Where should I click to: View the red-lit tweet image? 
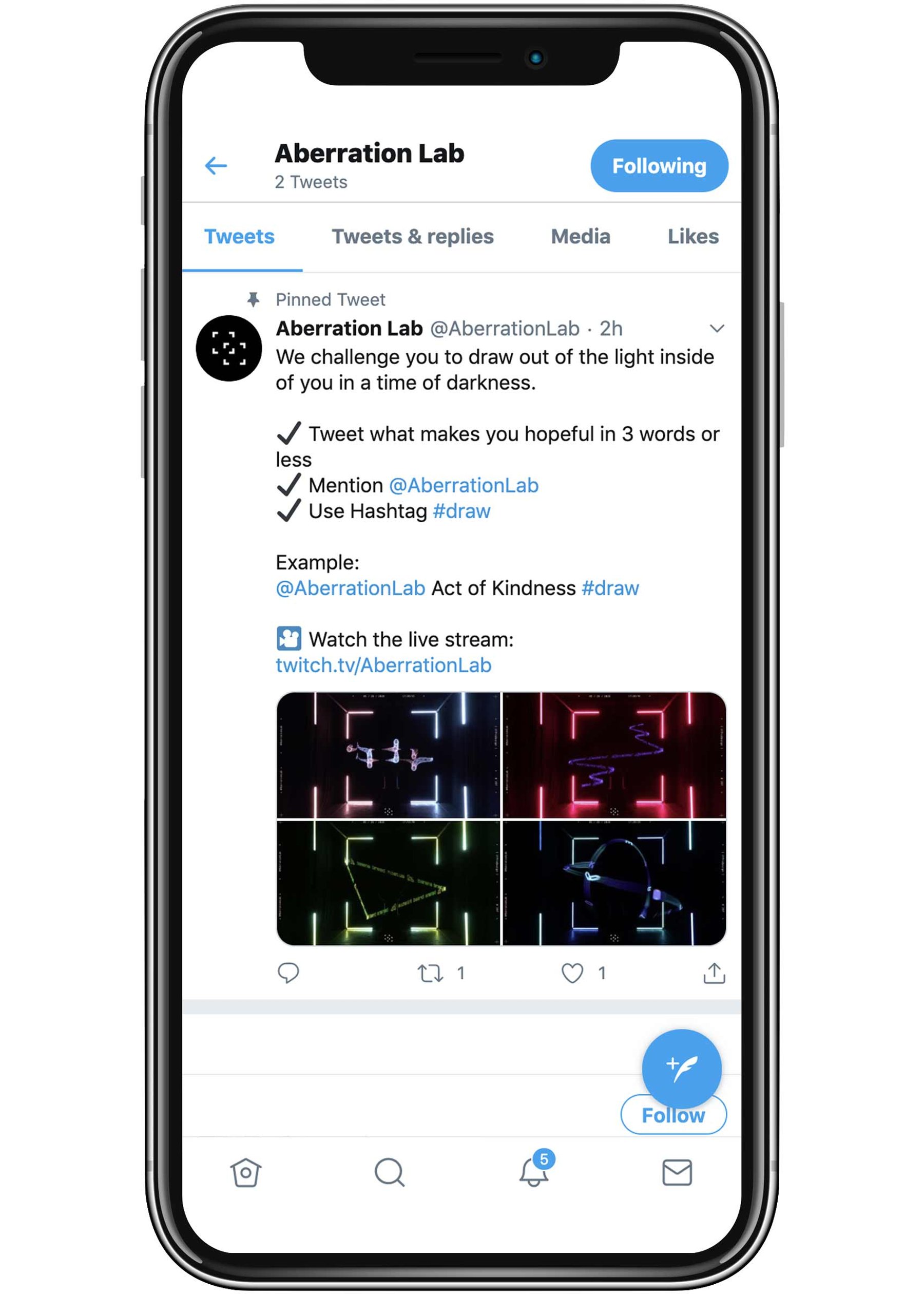[x=614, y=754]
